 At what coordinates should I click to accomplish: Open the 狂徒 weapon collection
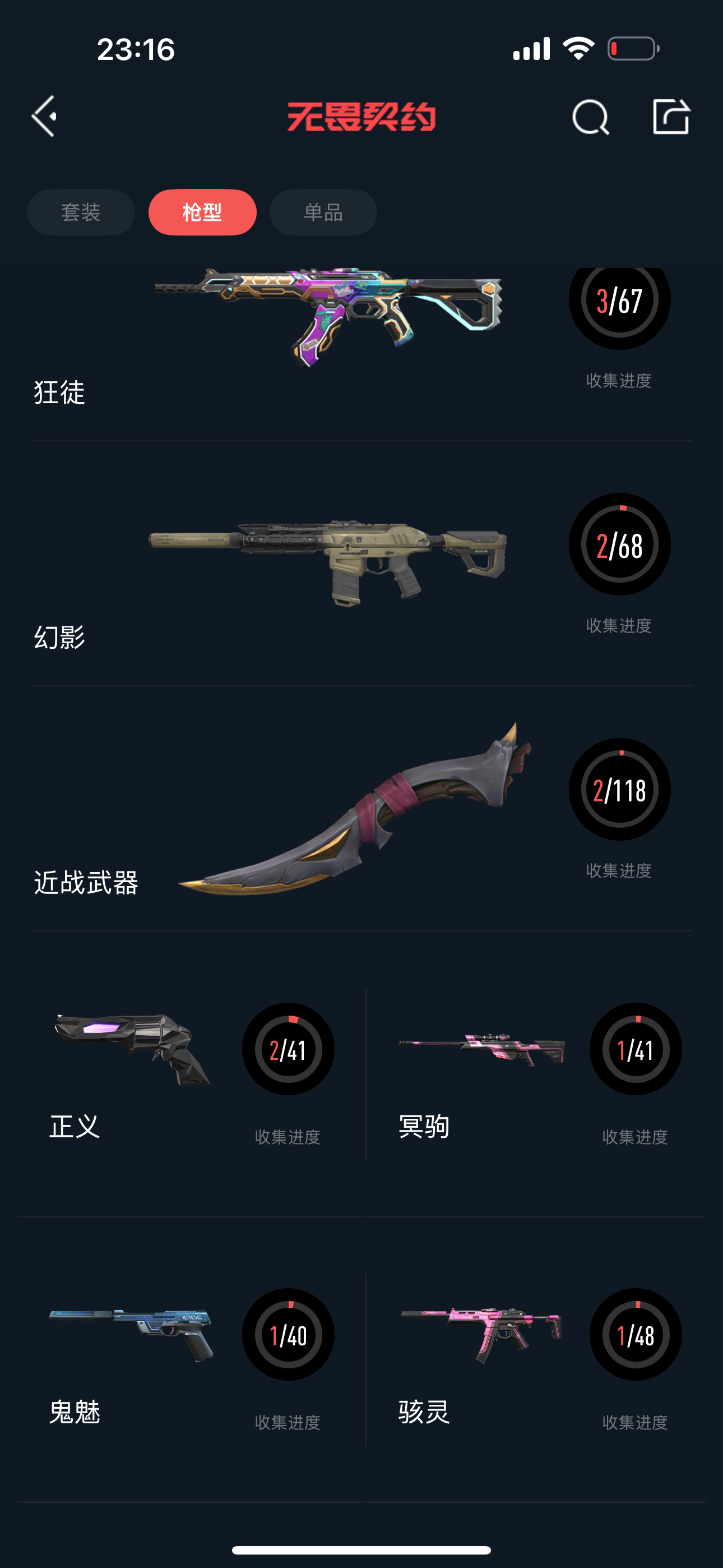click(328, 341)
